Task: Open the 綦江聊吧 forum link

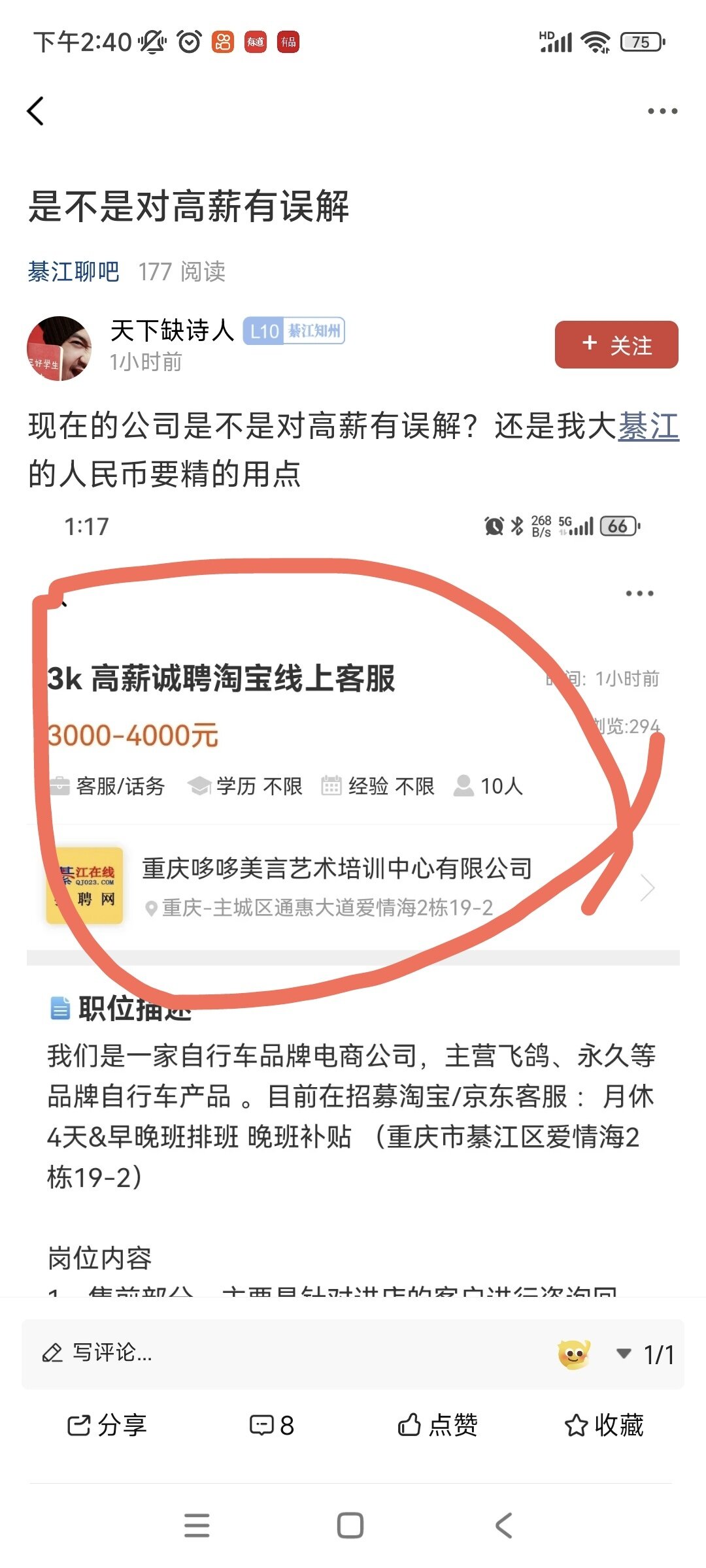Action: 73,271
